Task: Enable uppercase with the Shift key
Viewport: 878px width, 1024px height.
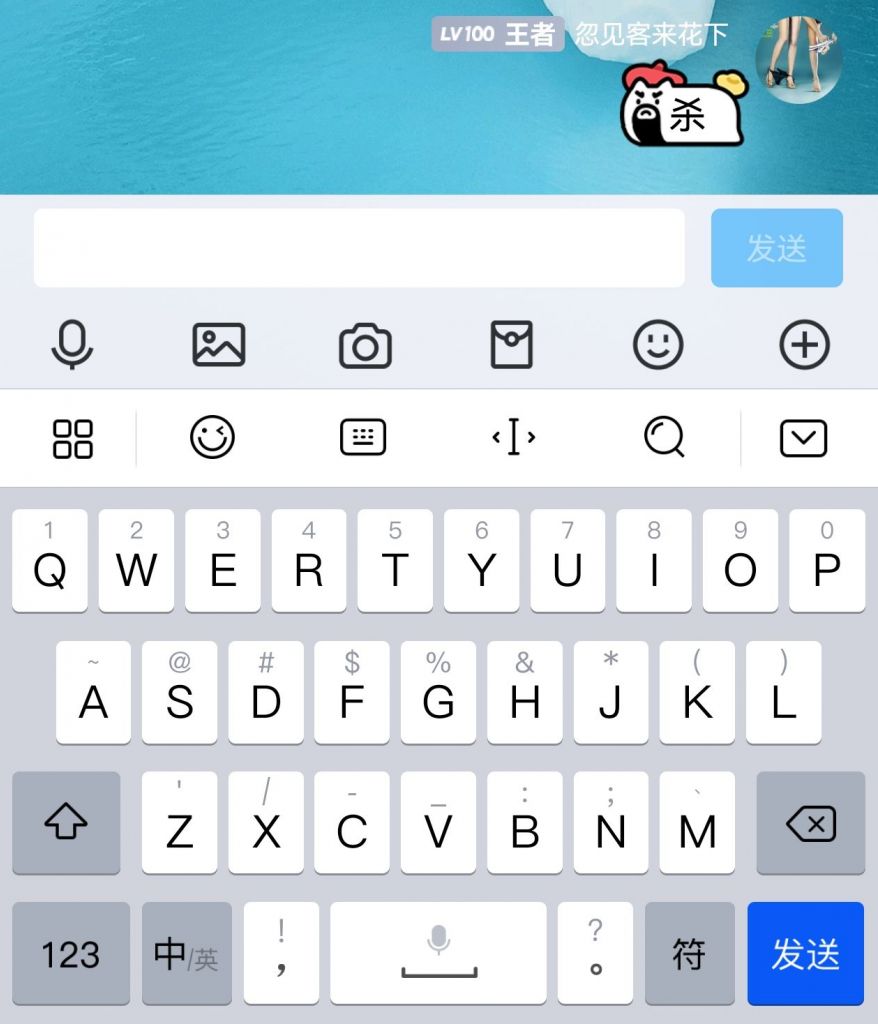Action: [66, 824]
